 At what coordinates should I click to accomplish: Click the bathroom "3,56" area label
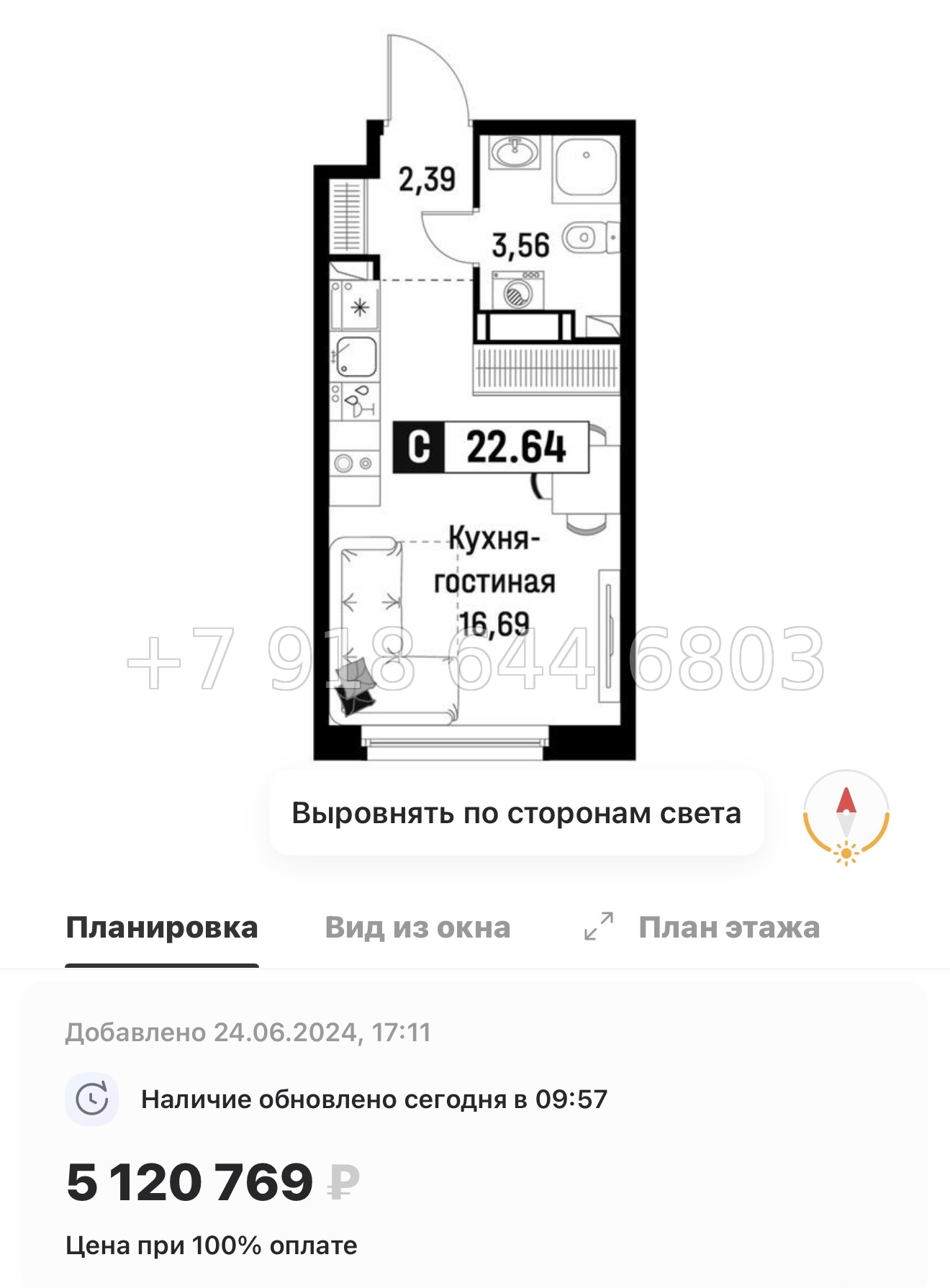(x=519, y=243)
